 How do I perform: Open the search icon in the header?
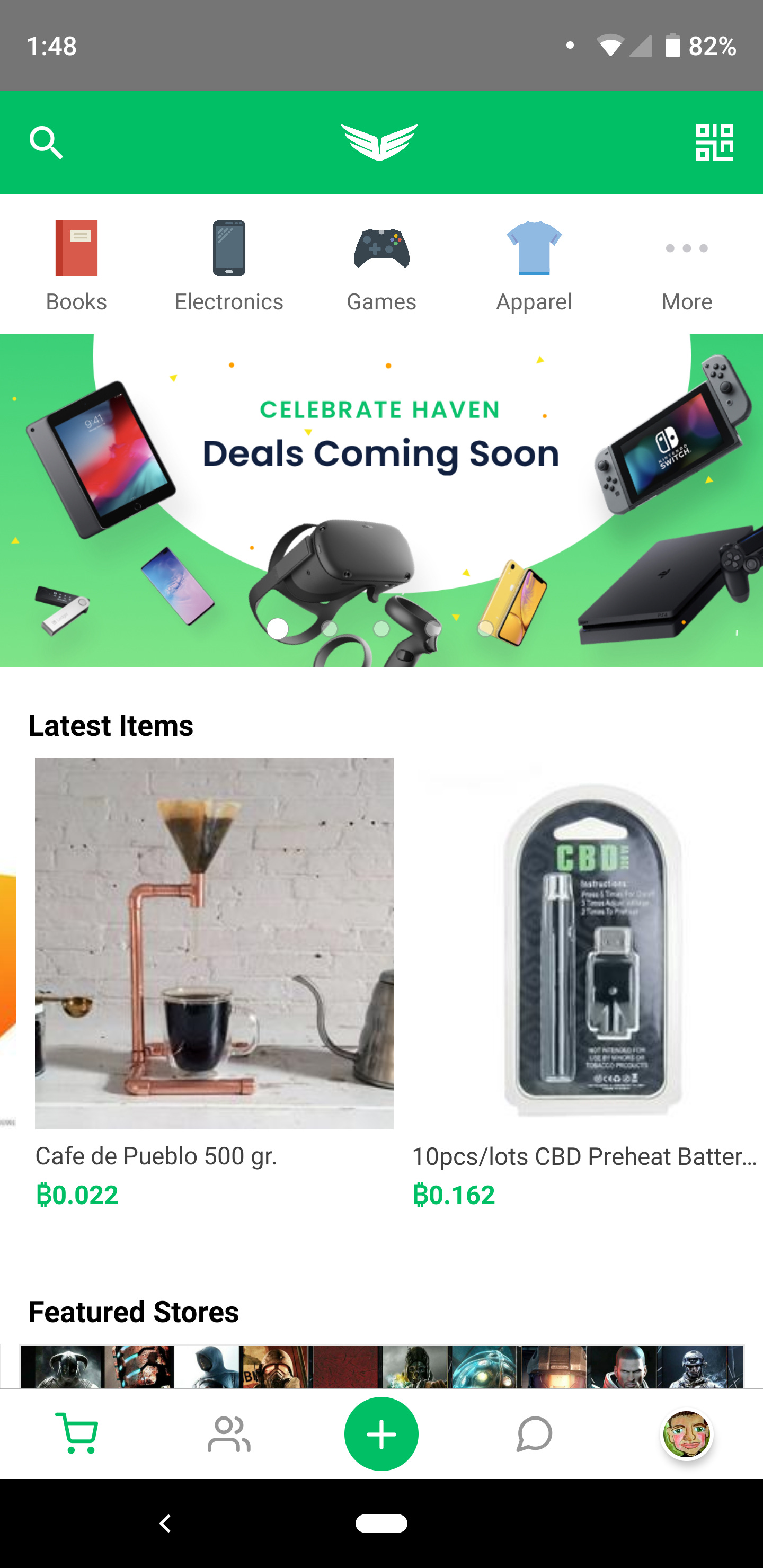[46, 142]
